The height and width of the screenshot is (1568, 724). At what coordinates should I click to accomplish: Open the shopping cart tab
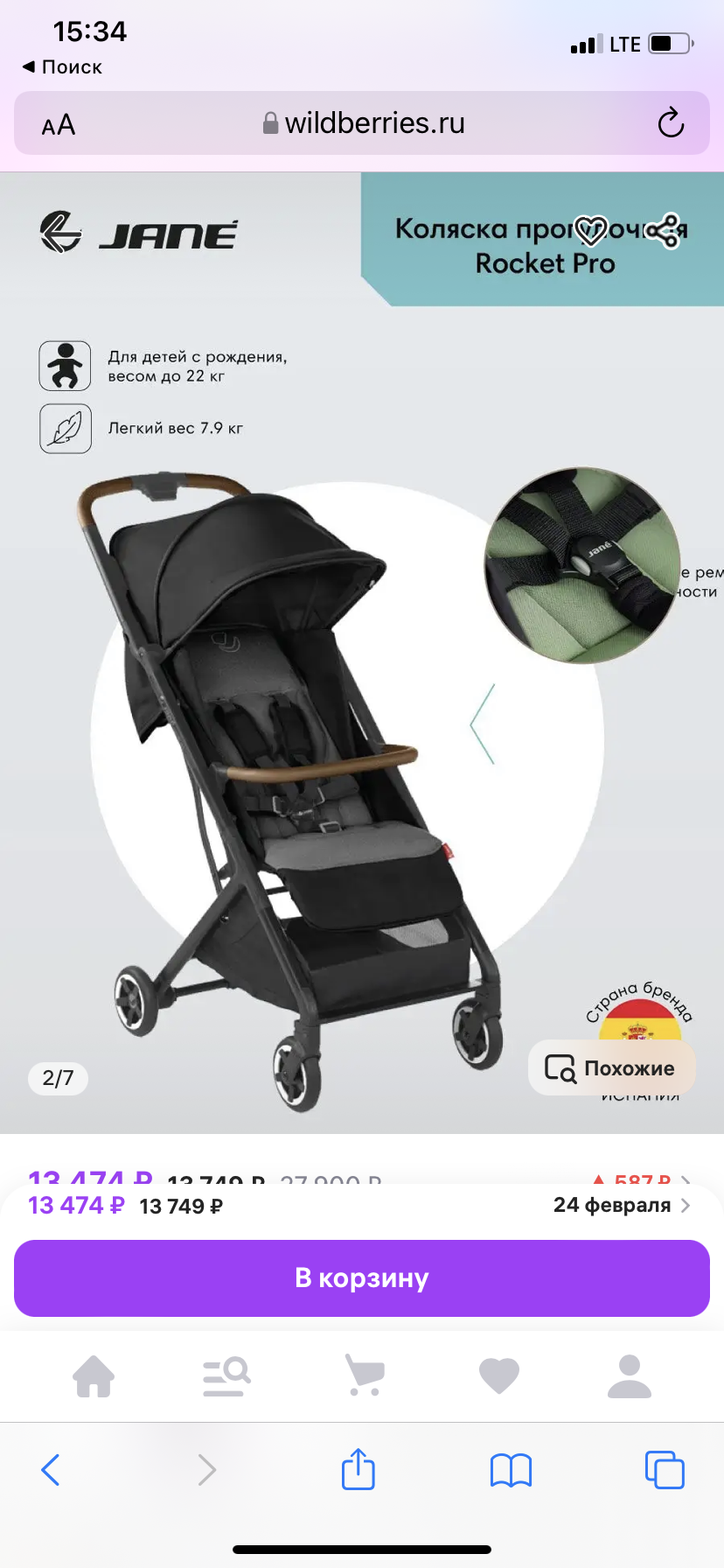364,1376
